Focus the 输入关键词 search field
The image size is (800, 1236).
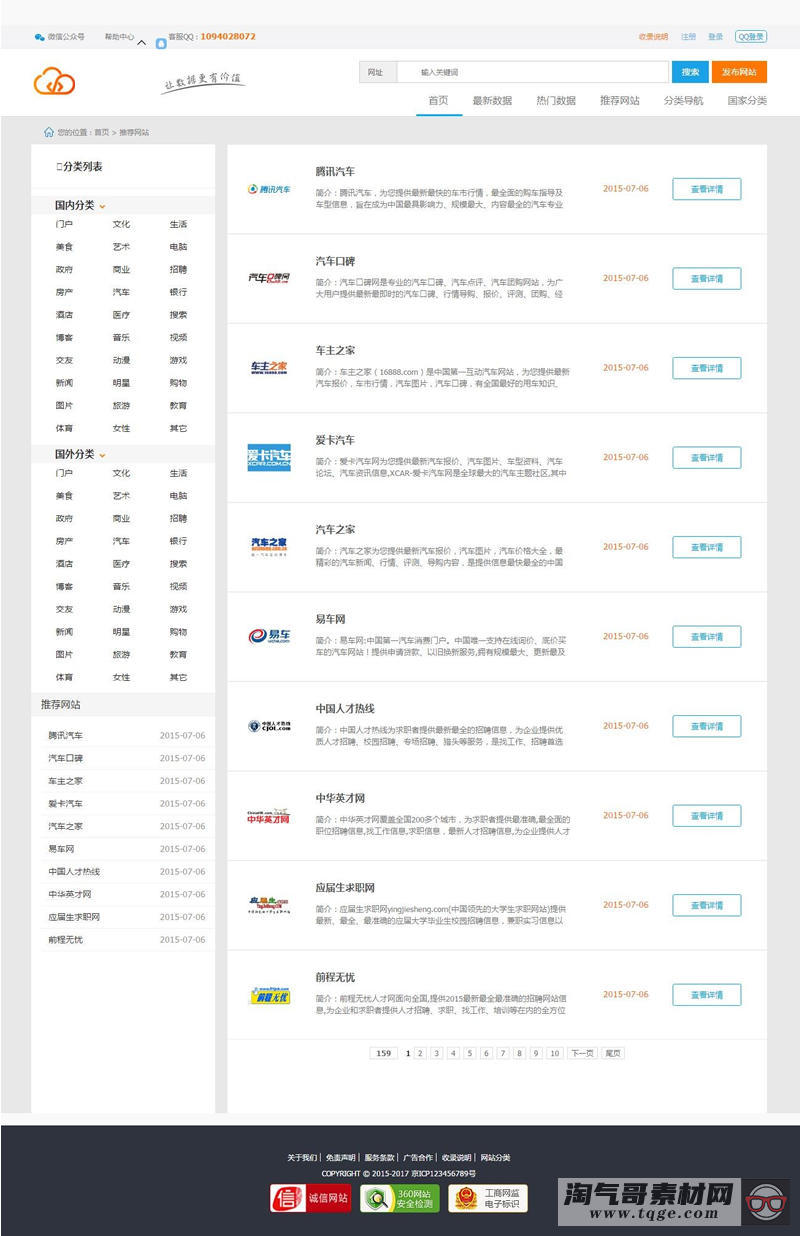530,72
